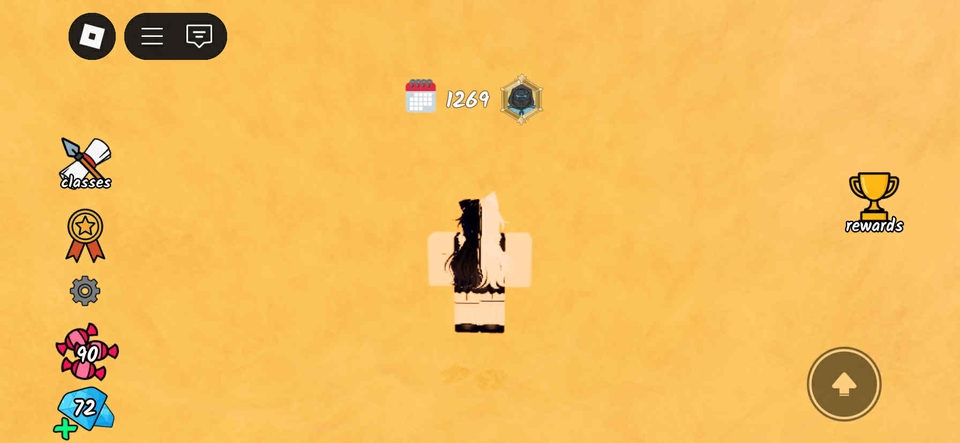This screenshot has width=960, height=443.
Task: Tap the jump arrow button
Action: (844, 384)
